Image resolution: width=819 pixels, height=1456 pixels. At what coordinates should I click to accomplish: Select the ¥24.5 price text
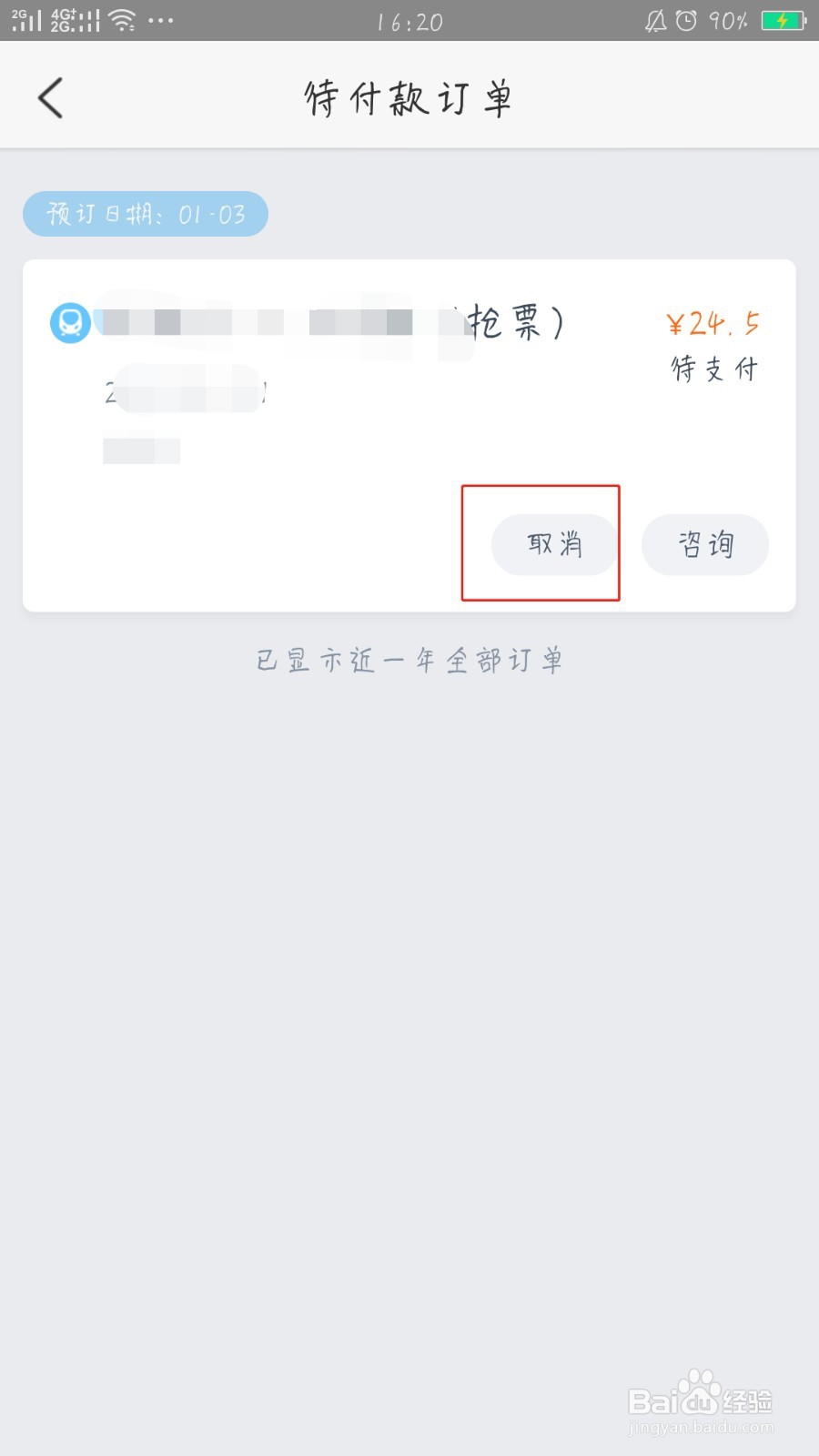coord(713,323)
